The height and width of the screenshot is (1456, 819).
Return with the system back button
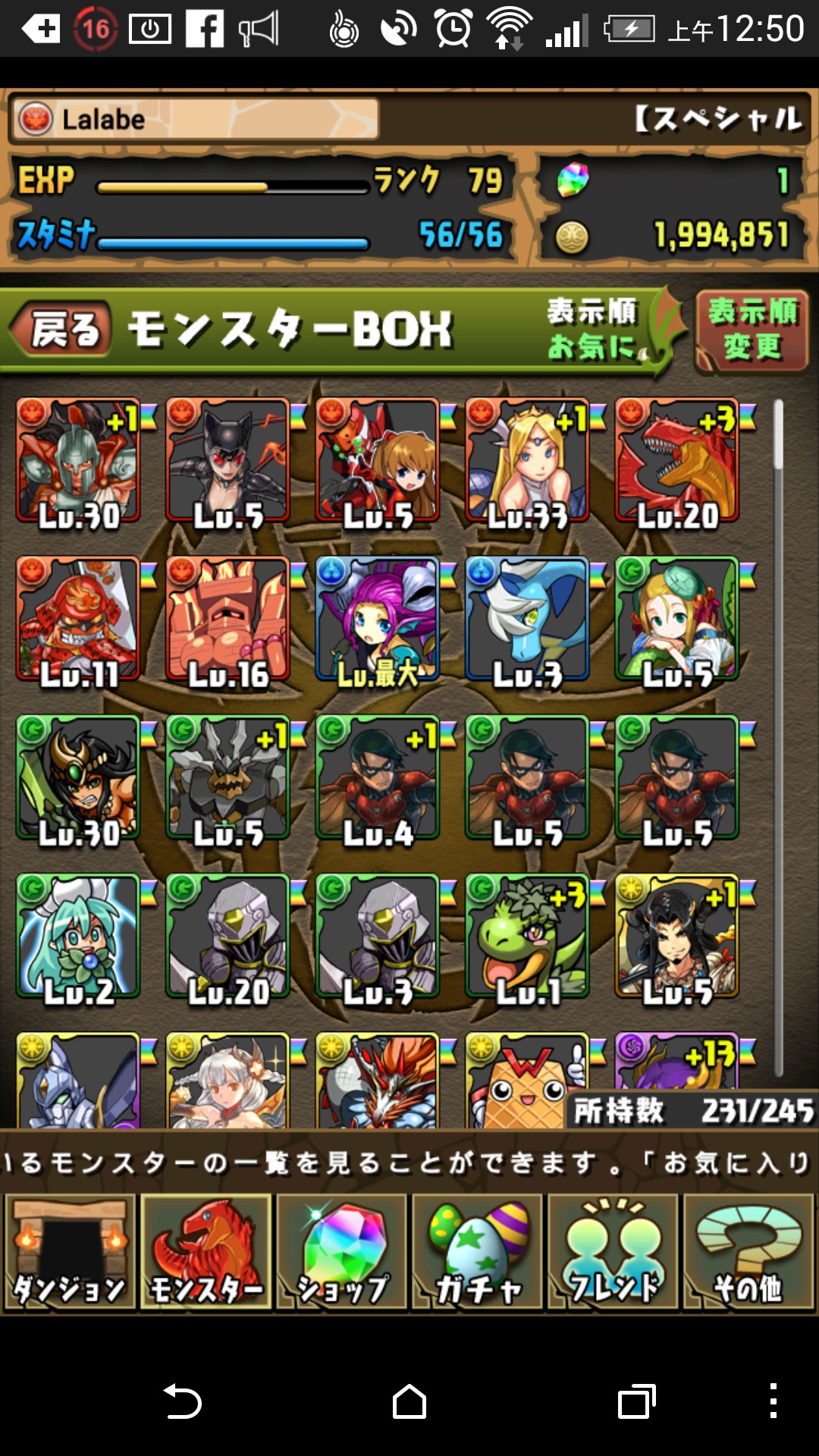click(x=182, y=1401)
